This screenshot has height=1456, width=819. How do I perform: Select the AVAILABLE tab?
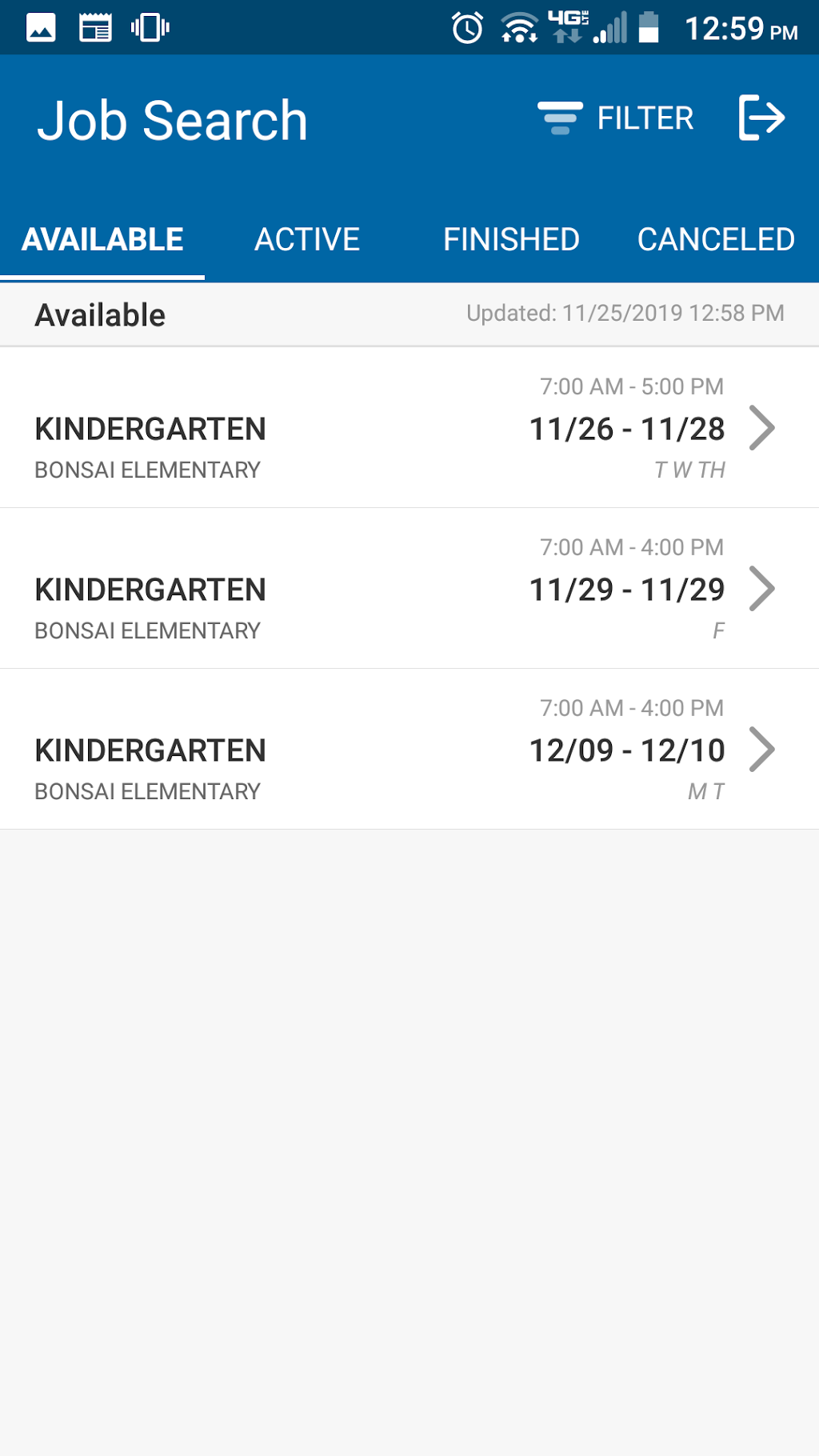(x=102, y=239)
